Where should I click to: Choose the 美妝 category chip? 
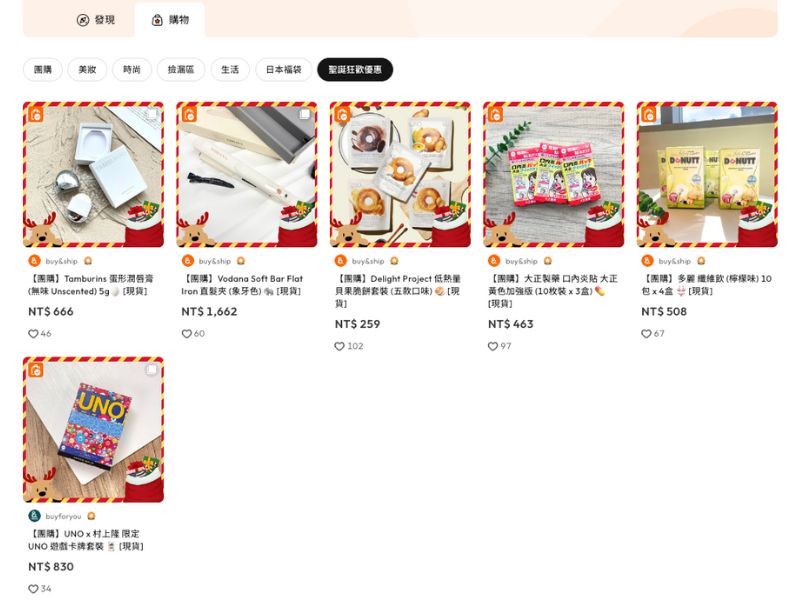[87, 70]
